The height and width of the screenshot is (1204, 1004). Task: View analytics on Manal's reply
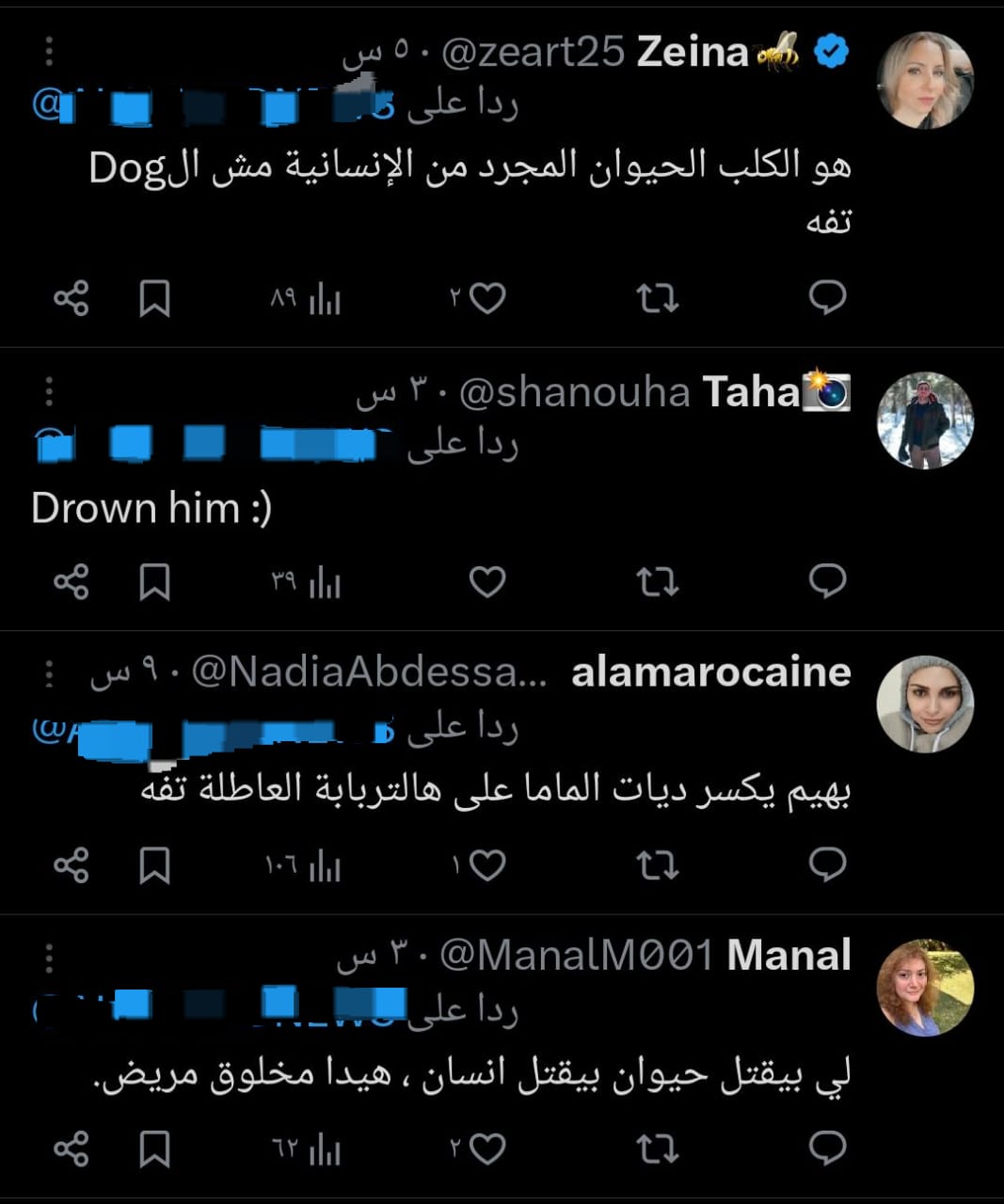[324, 1149]
